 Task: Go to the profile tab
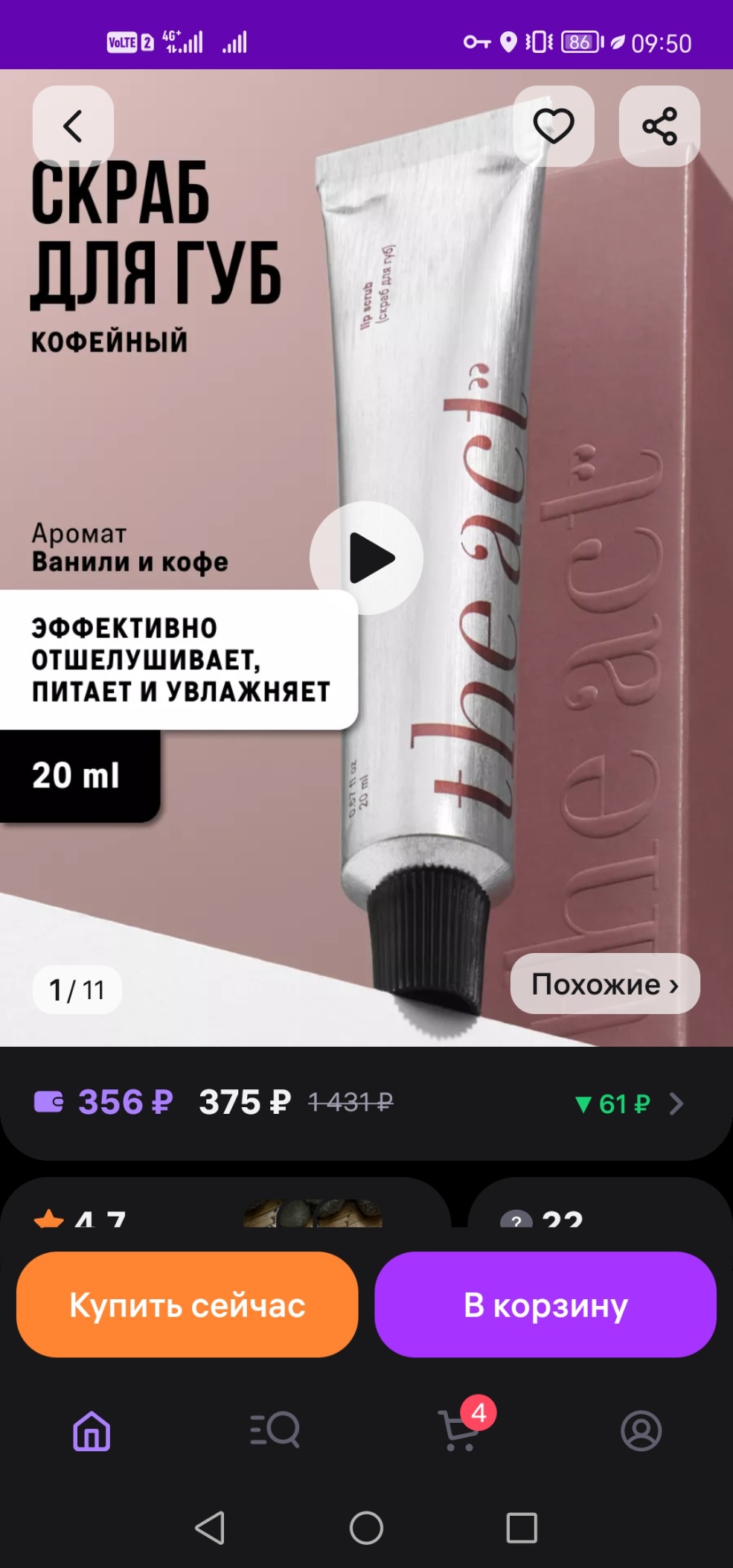coord(641,1430)
